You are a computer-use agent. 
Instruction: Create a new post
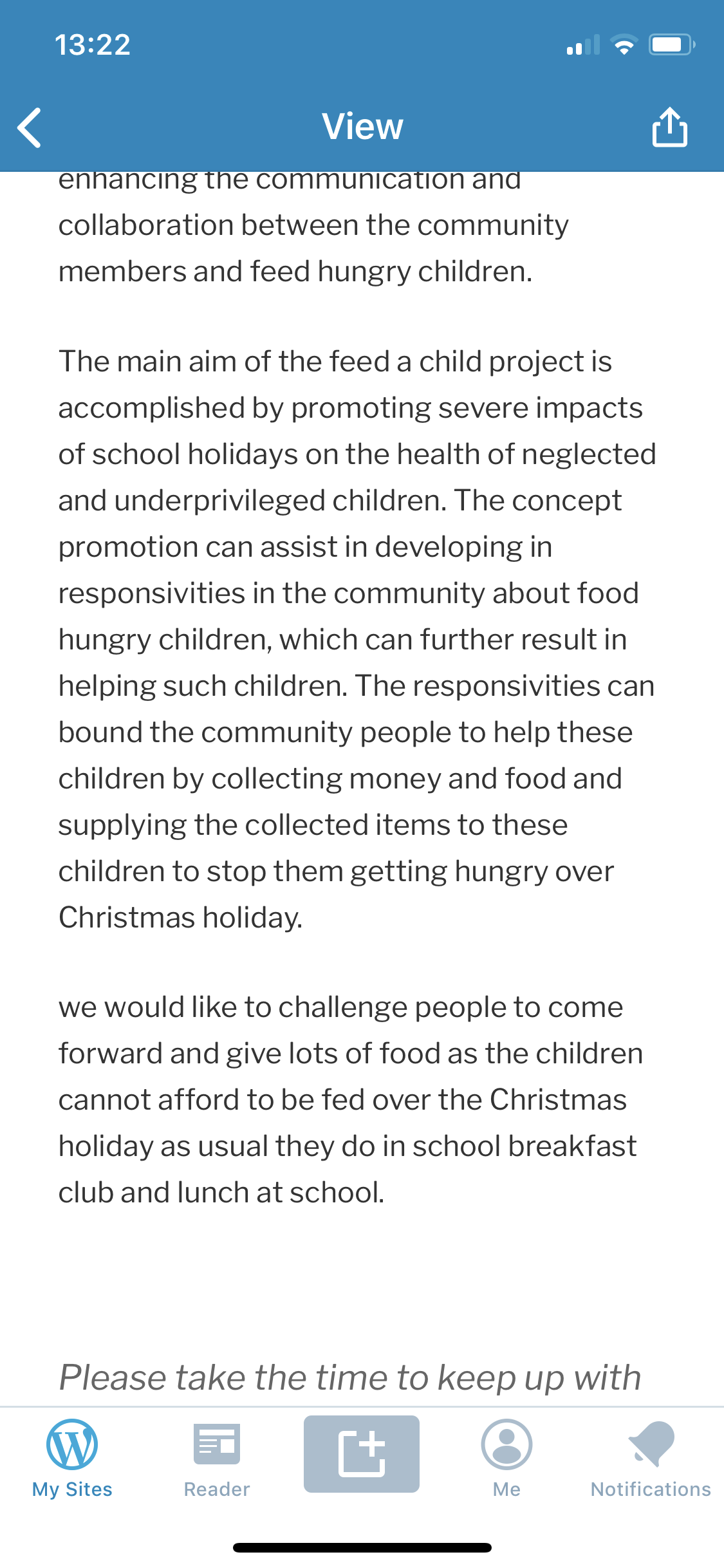pyautogui.click(x=362, y=1453)
